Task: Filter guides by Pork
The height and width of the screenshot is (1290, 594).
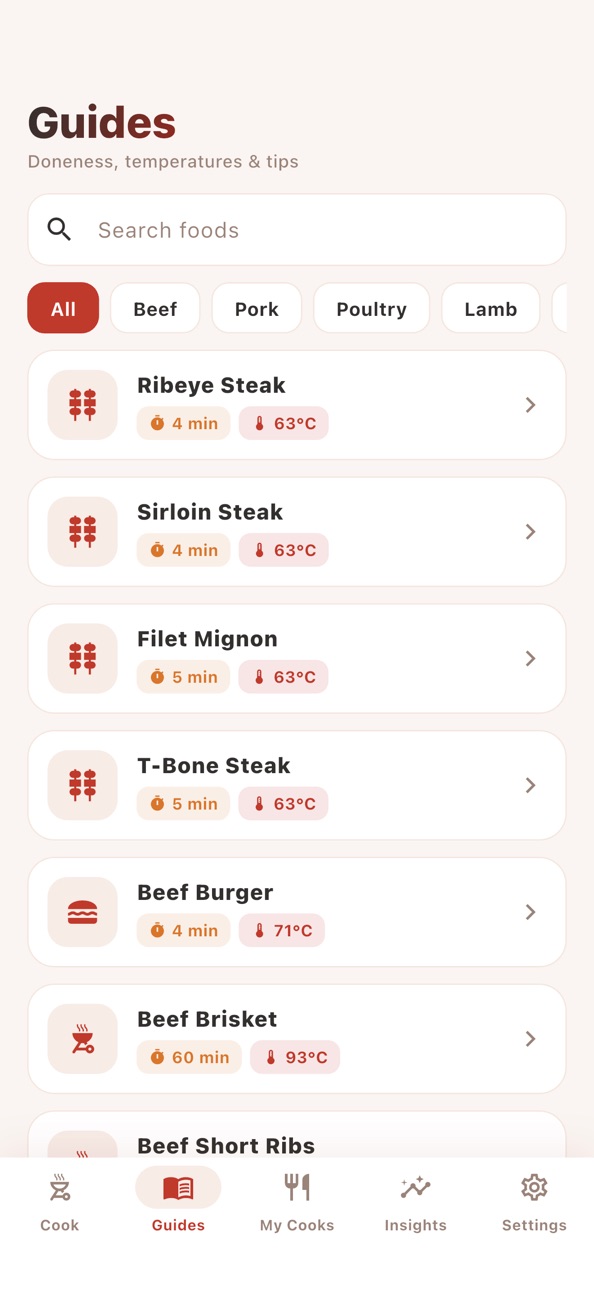Action: click(x=257, y=308)
